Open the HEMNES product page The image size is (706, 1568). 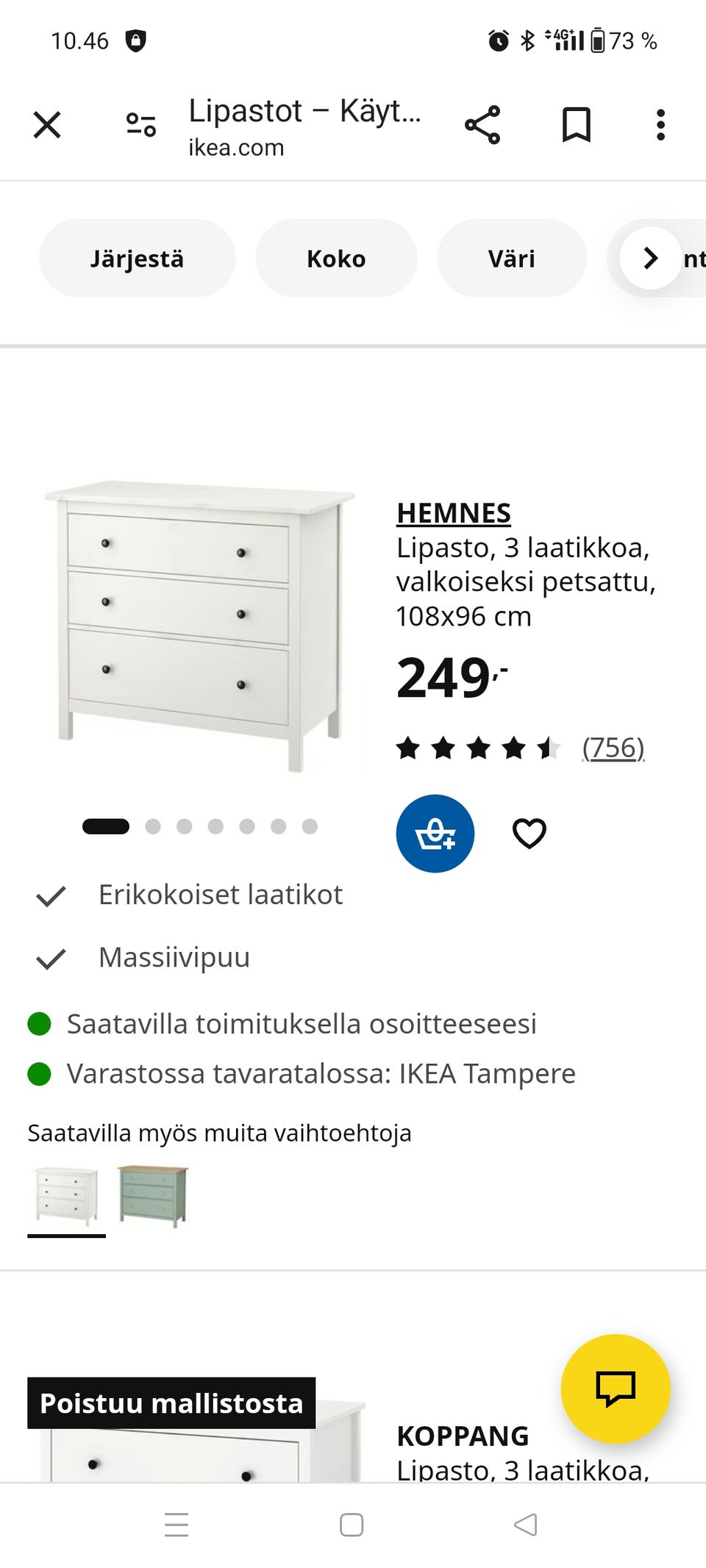[x=454, y=513]
